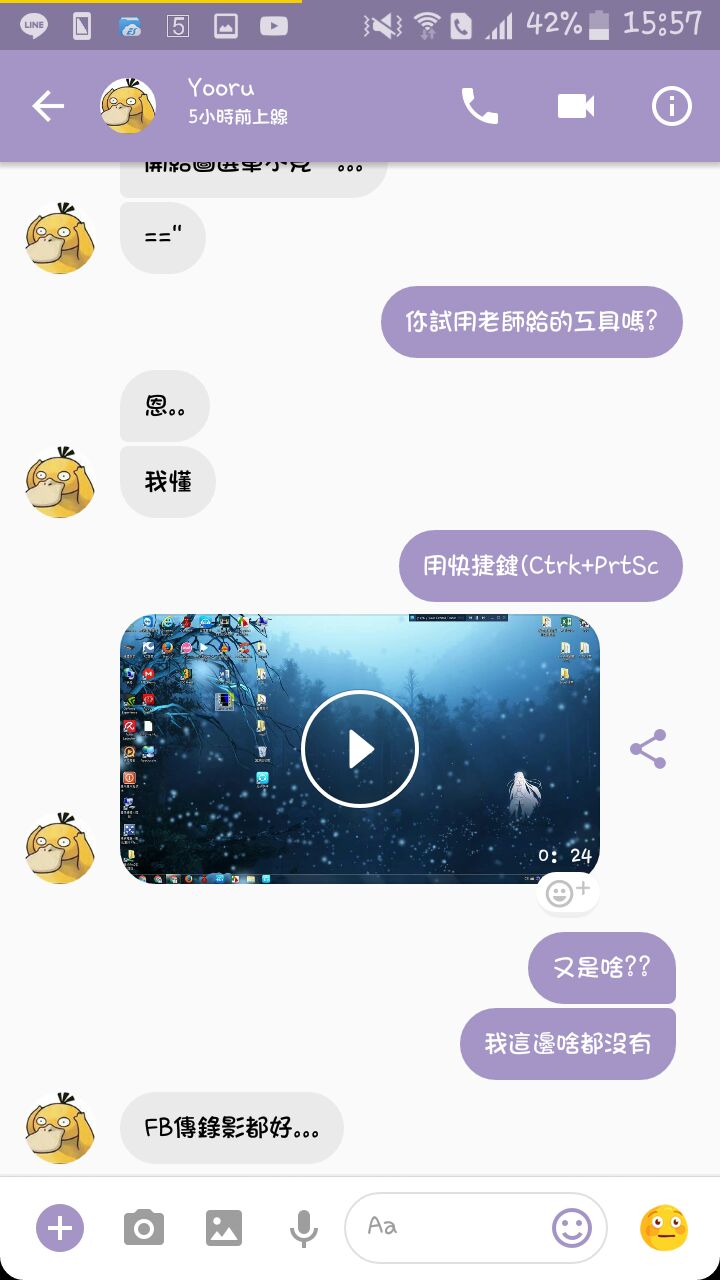Open the camera to take a photo
The height and width of the screenshot is (1280, 720).
[144, 1228]
